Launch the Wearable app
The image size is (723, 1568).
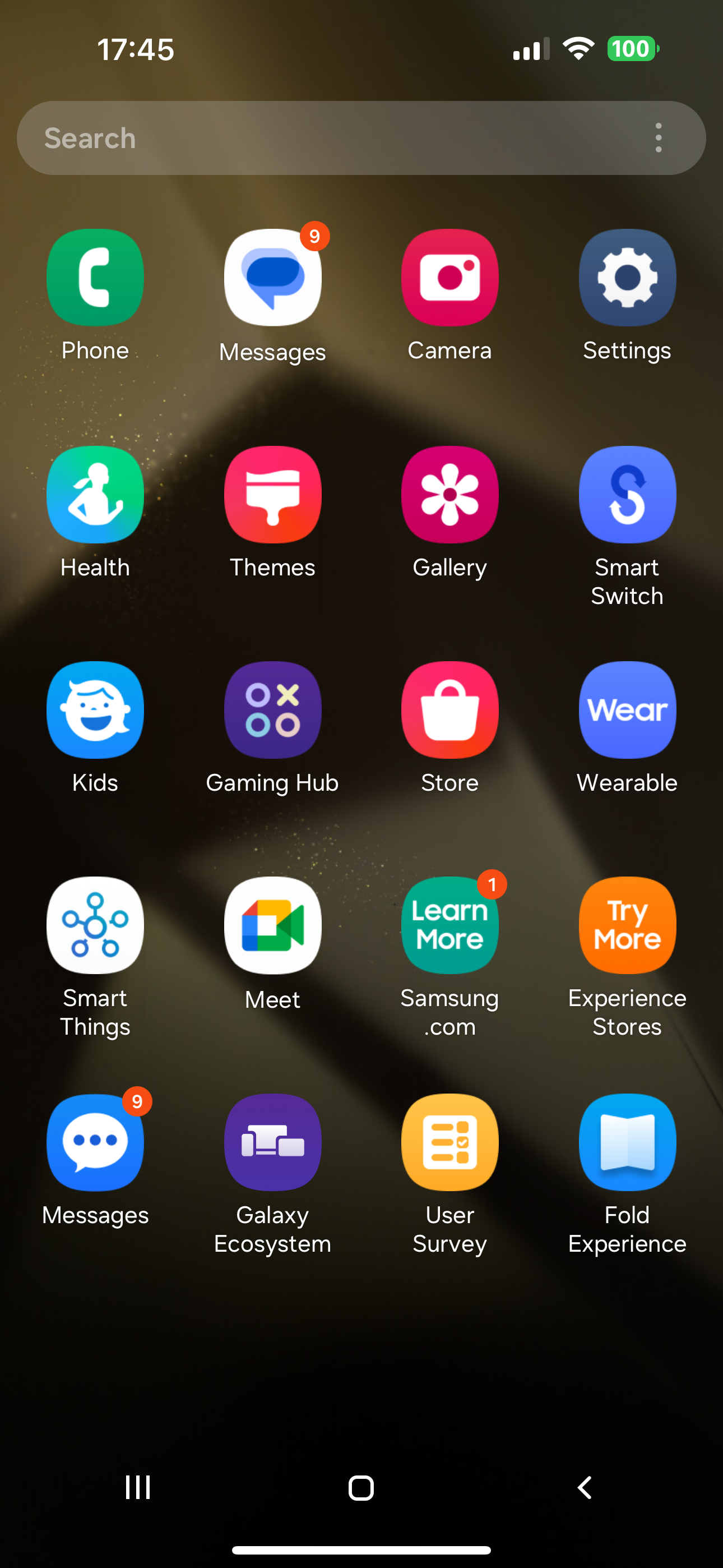[x=628, y=710]
